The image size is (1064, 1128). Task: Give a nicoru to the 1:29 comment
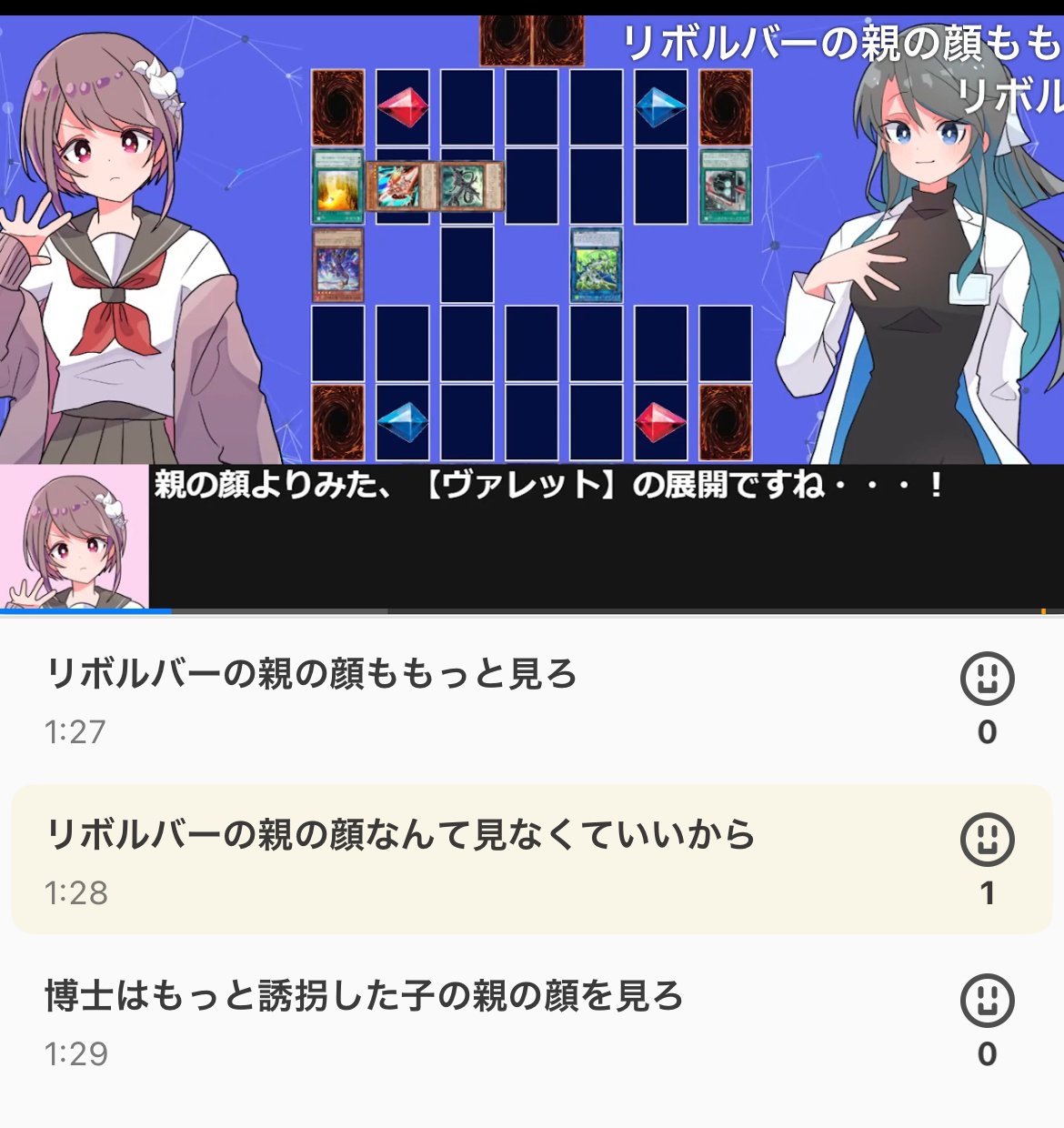(x=987, y=1001)
